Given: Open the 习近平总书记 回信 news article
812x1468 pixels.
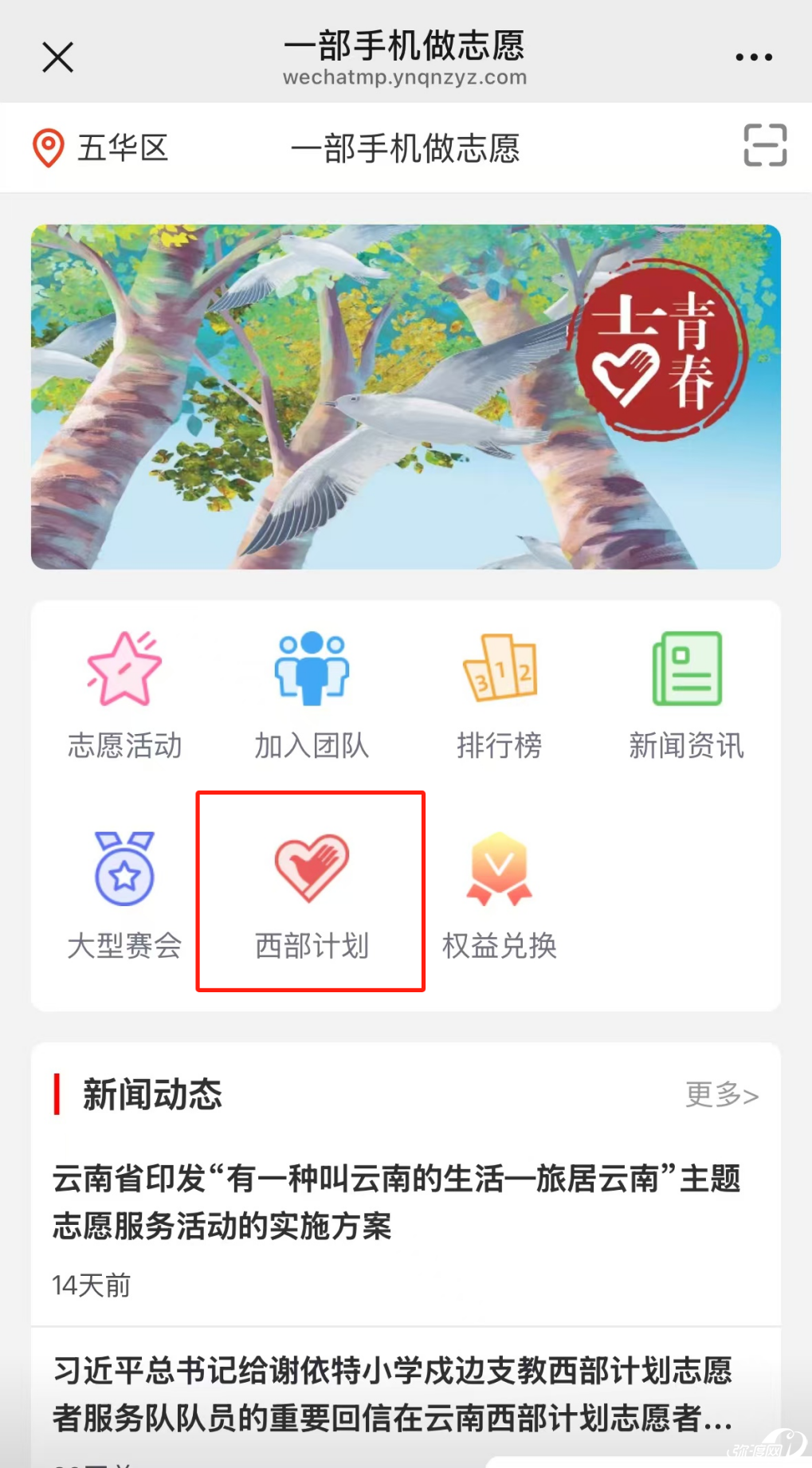Looking at the screenshot, I should tap(392, 1395).
